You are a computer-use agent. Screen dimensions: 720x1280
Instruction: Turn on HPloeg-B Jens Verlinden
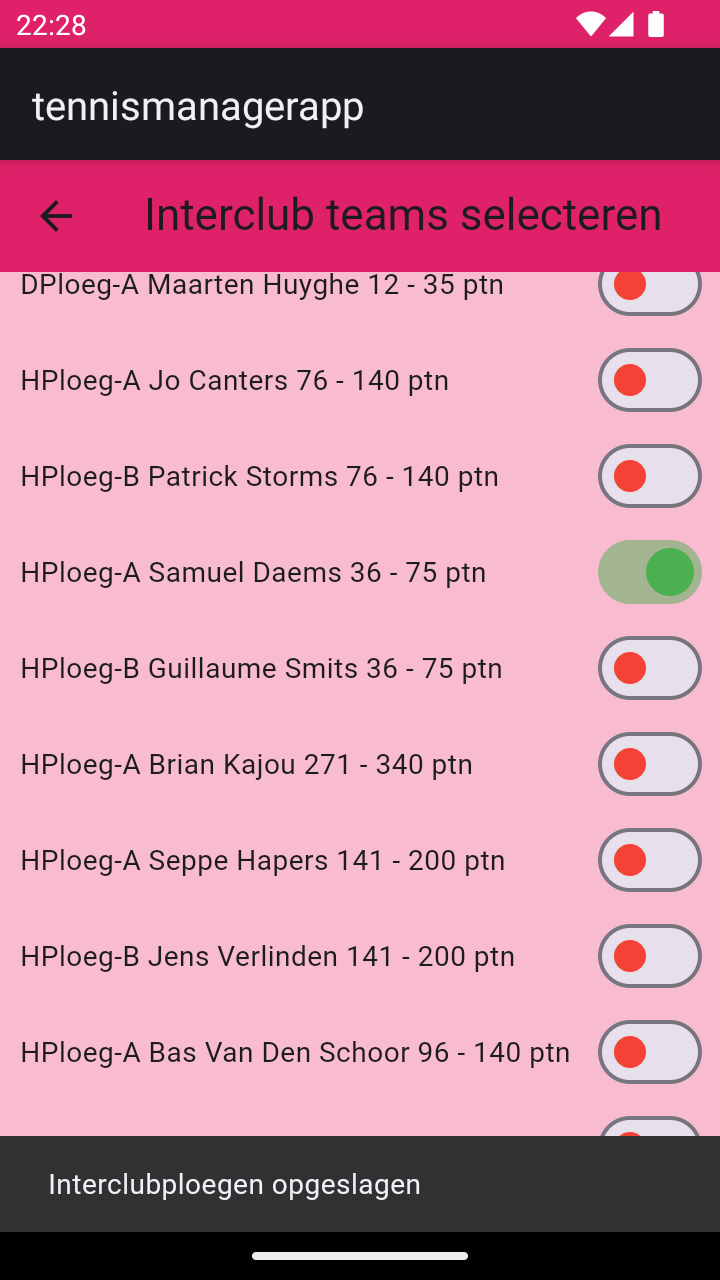[x=649, y=956]
